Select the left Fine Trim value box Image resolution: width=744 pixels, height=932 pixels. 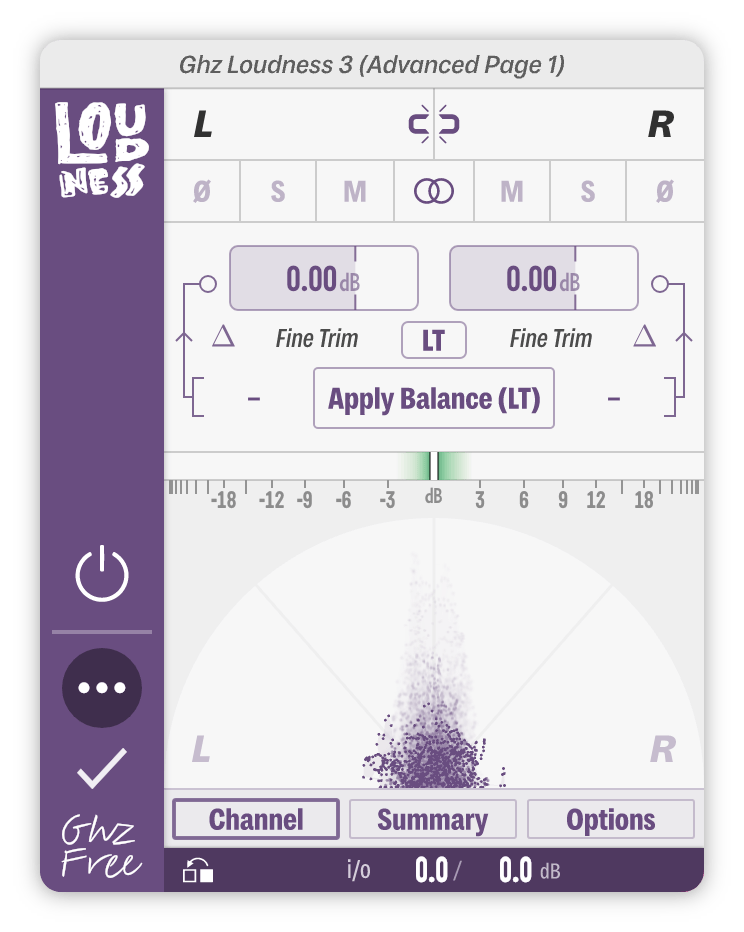(324, 278)
